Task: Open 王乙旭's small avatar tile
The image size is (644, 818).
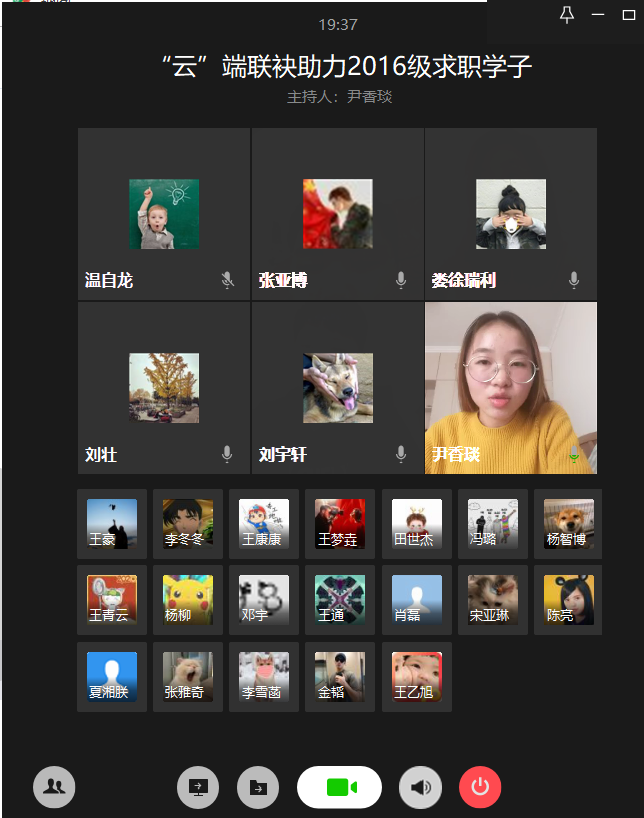Action: [416, 677]
